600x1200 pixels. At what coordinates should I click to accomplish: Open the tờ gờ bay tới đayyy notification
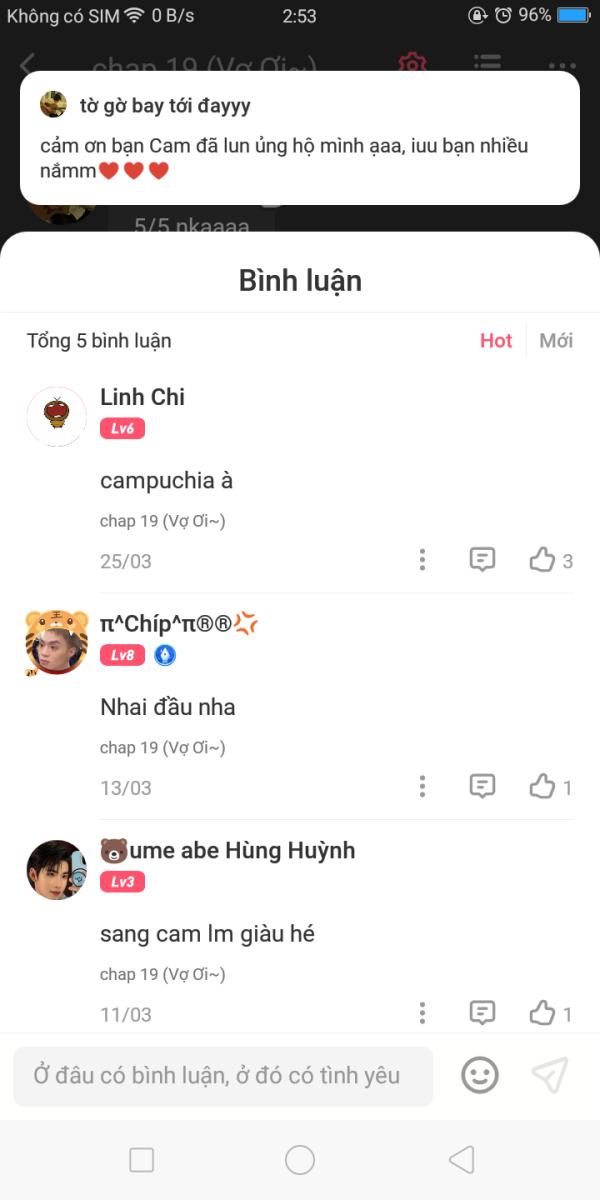(300, 138)
